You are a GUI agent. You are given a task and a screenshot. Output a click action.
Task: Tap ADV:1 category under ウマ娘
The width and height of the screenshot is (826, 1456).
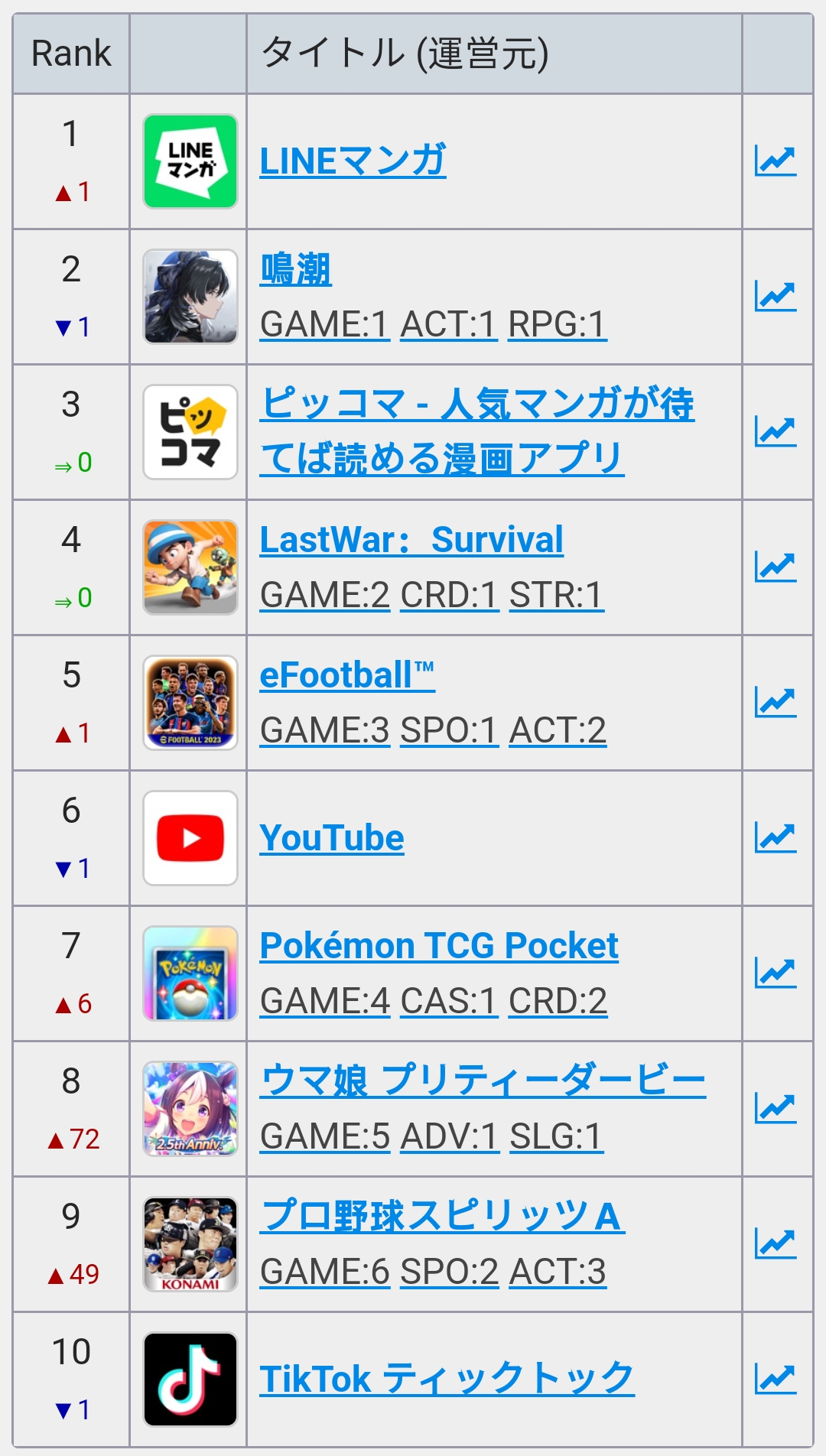[450, 1136]
